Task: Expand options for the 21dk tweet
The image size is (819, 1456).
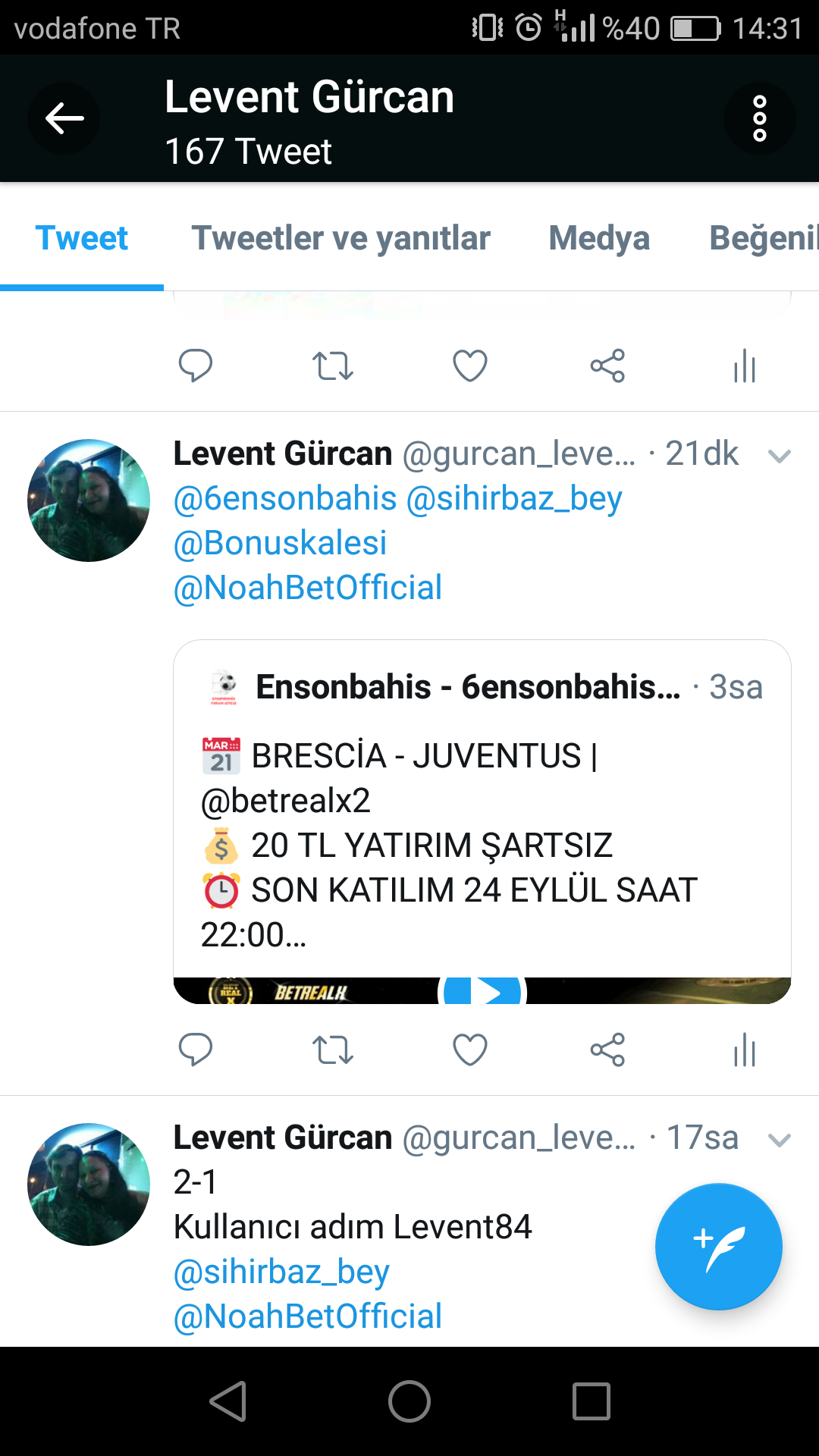Action: click(780, 456)
